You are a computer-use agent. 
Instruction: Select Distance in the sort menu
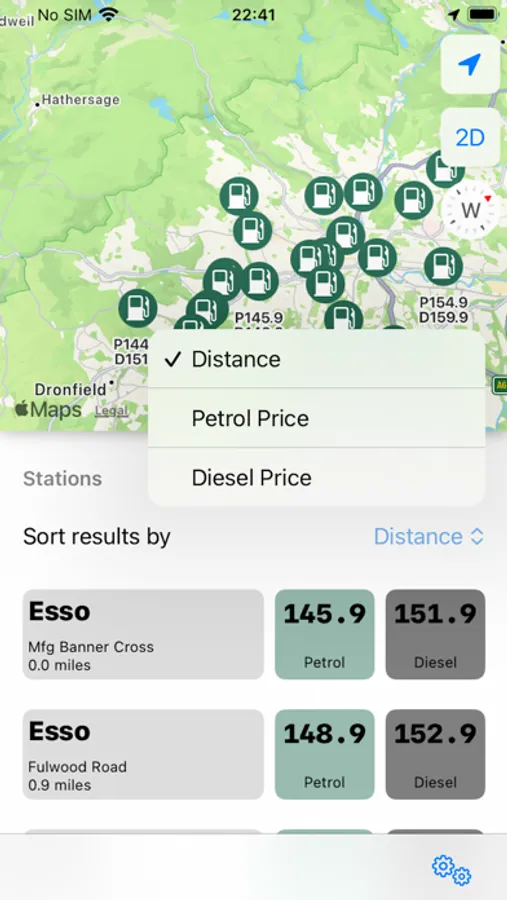pyautogui.click(x=316, y=359)
